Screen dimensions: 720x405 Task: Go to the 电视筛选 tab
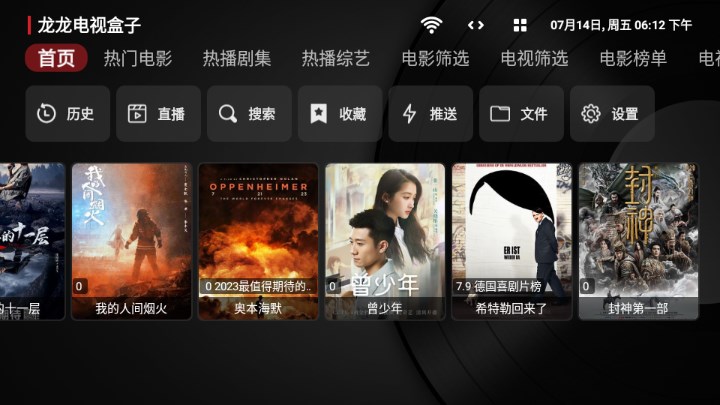click(534, 58)
